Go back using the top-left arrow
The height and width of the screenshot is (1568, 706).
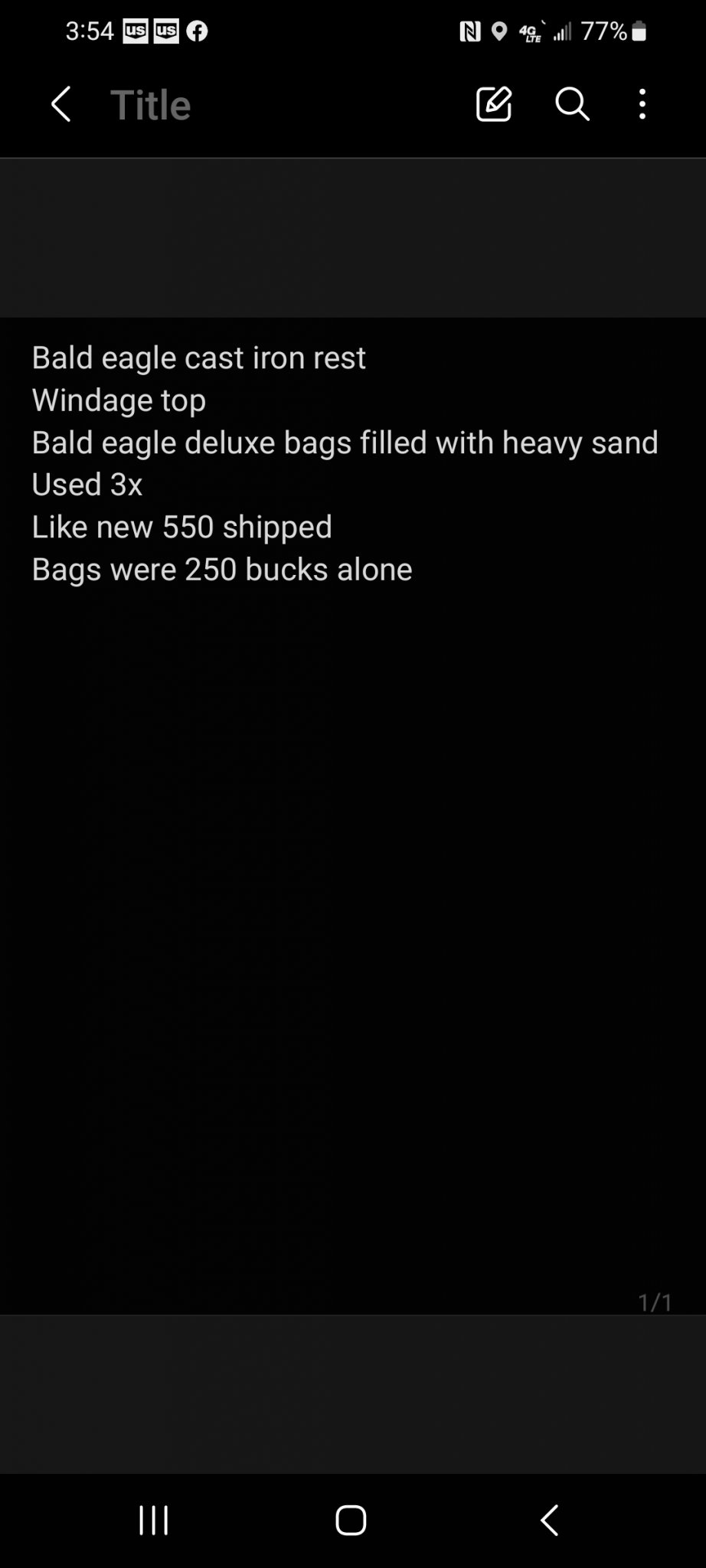(61, 104)
